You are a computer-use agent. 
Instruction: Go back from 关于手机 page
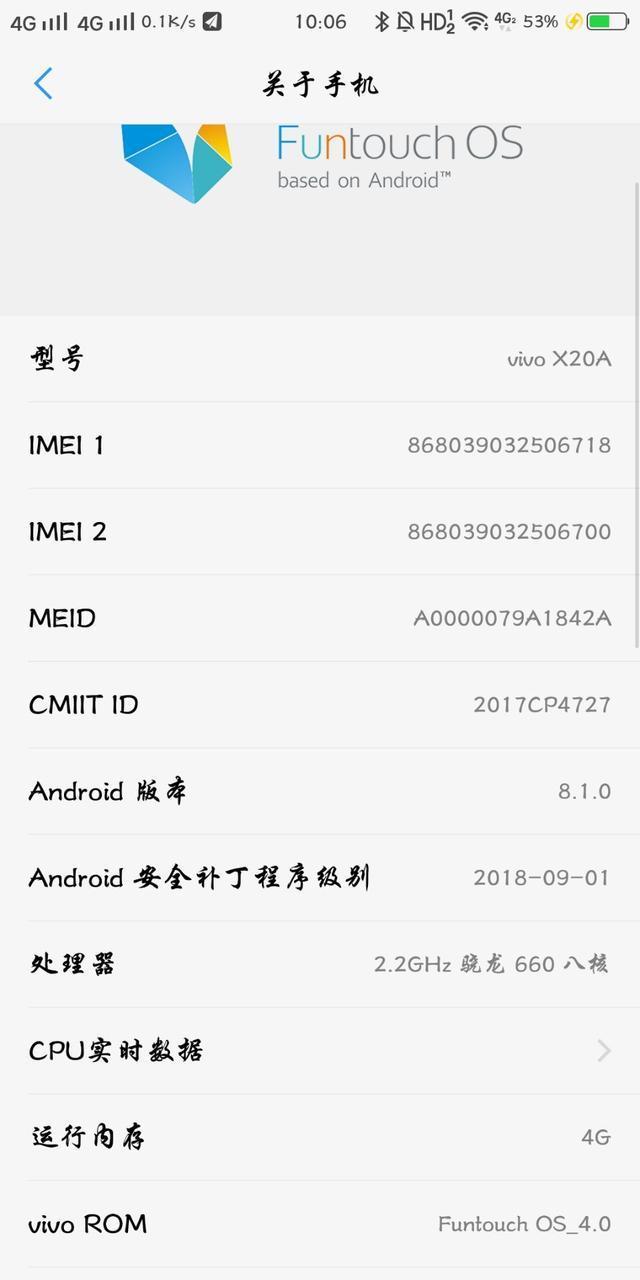point(43,84)
